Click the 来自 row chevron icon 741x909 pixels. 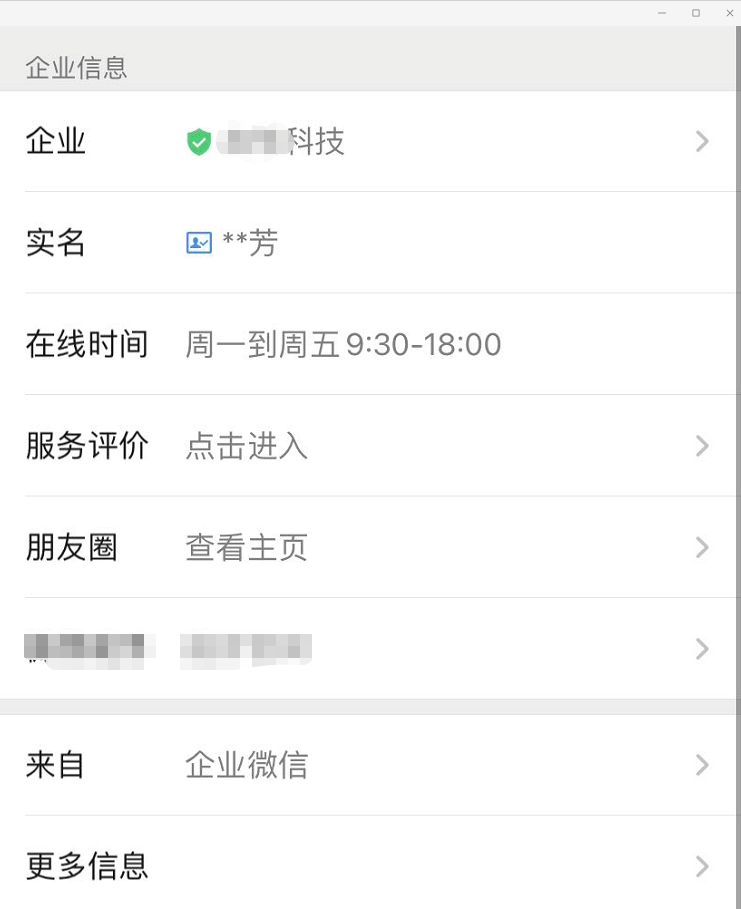(x=701, y=765)
